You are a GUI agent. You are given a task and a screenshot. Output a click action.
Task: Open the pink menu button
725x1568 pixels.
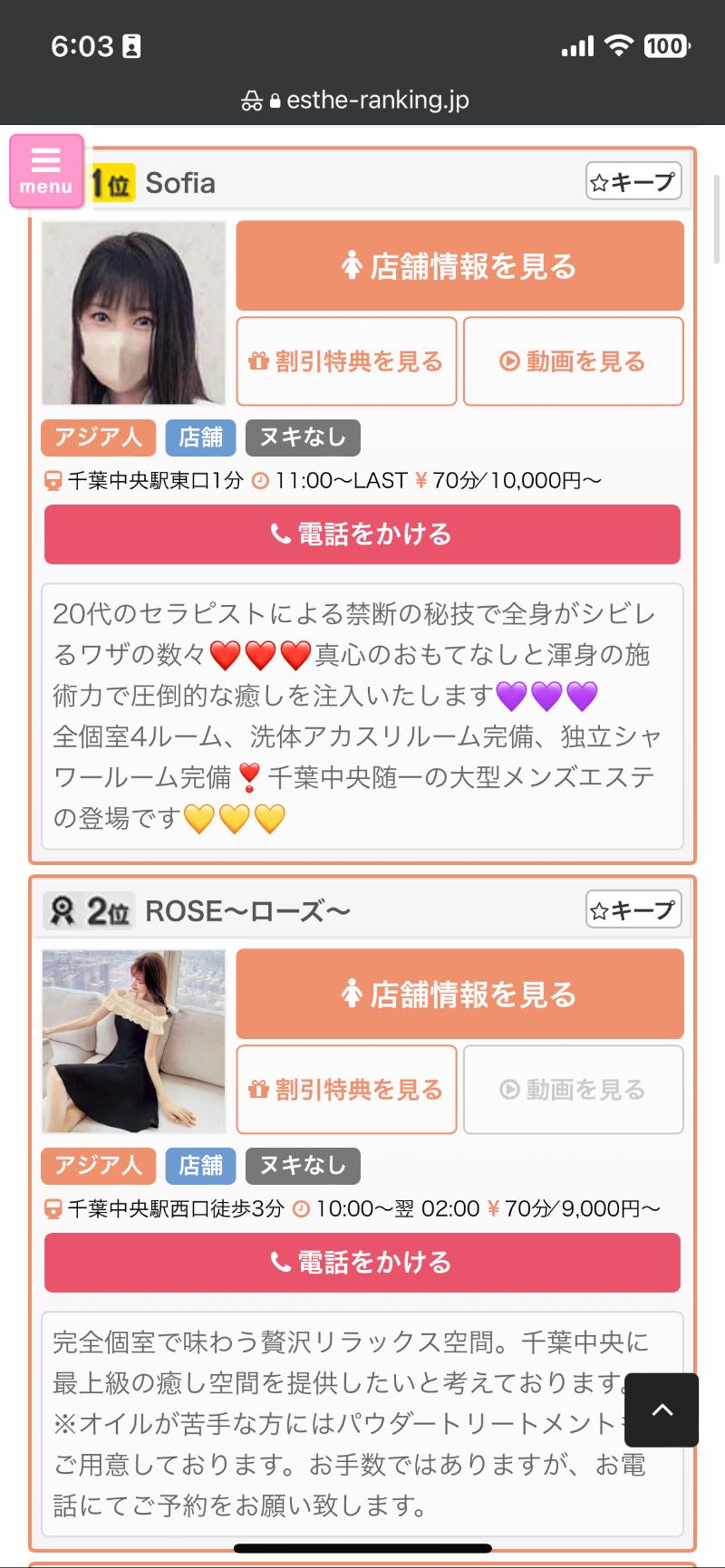(x=46, y=171)
